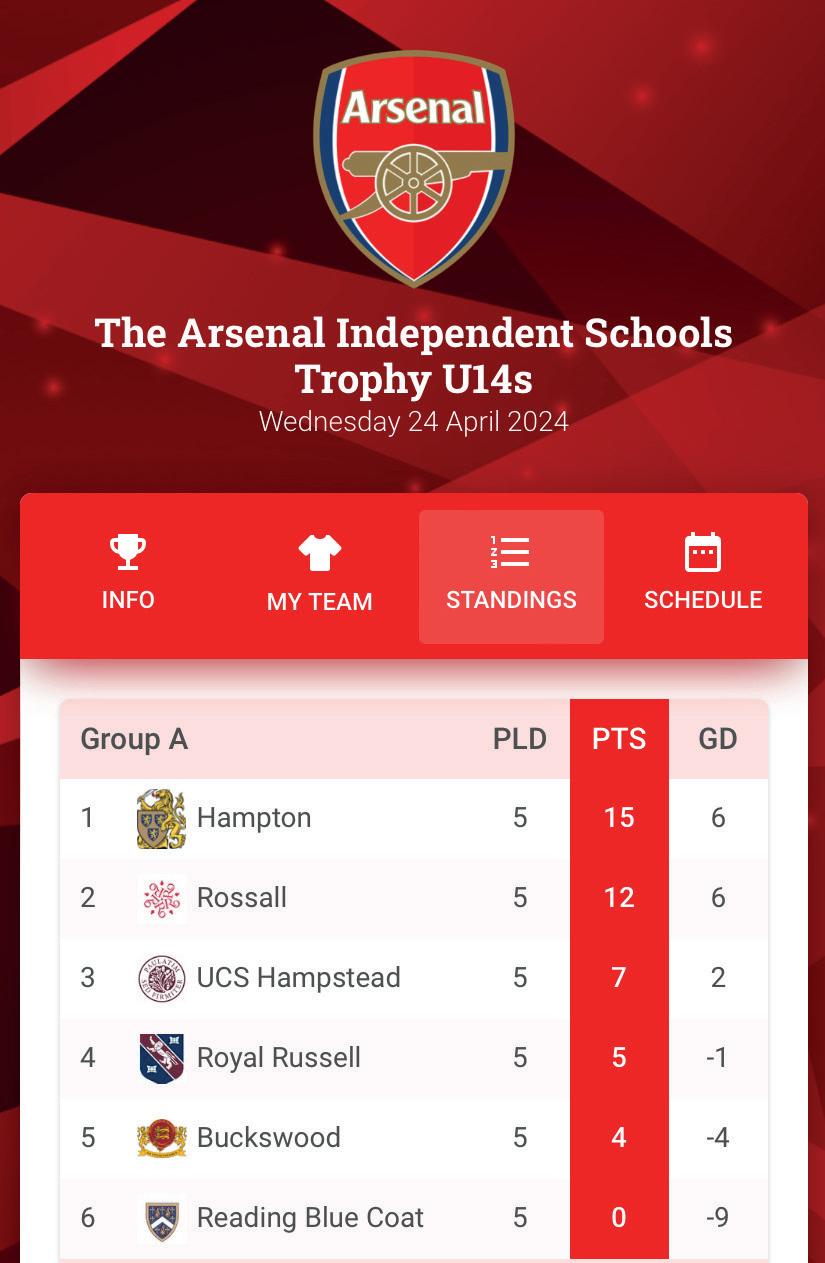View the Schedule tab

tap(702, 575)
